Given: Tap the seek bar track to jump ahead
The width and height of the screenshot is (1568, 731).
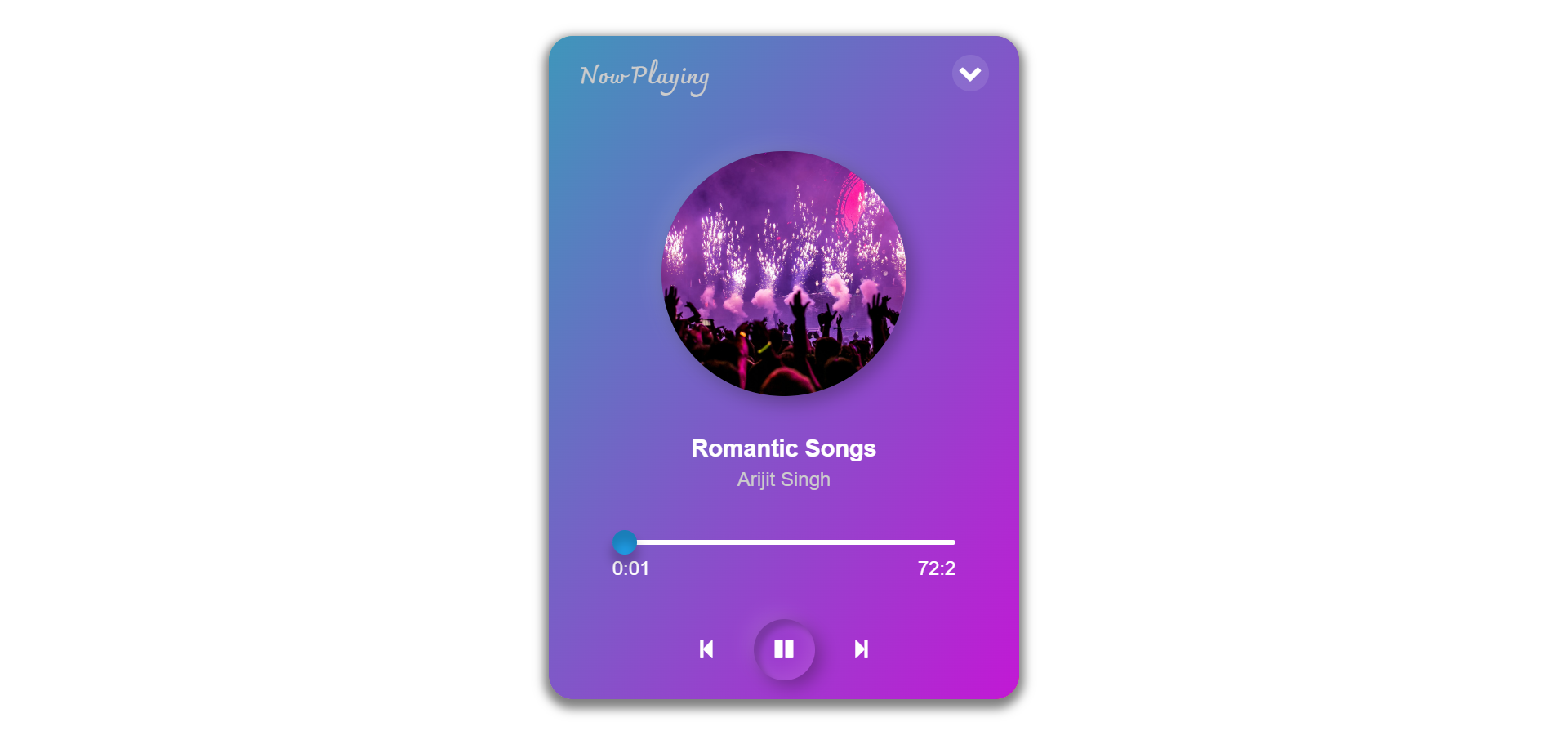Looking at the screenshot, I should [817, 542].
